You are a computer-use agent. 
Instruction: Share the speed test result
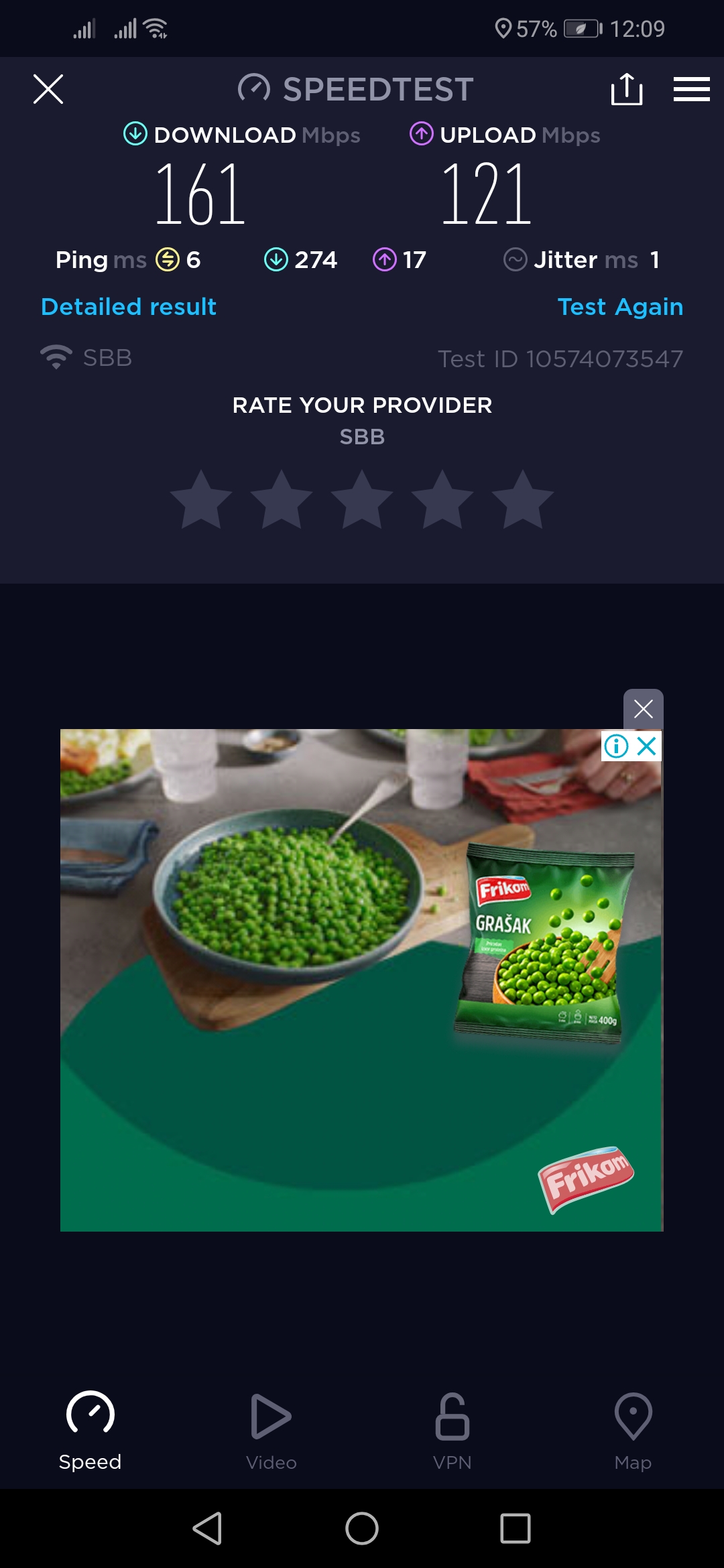point(627,89)
